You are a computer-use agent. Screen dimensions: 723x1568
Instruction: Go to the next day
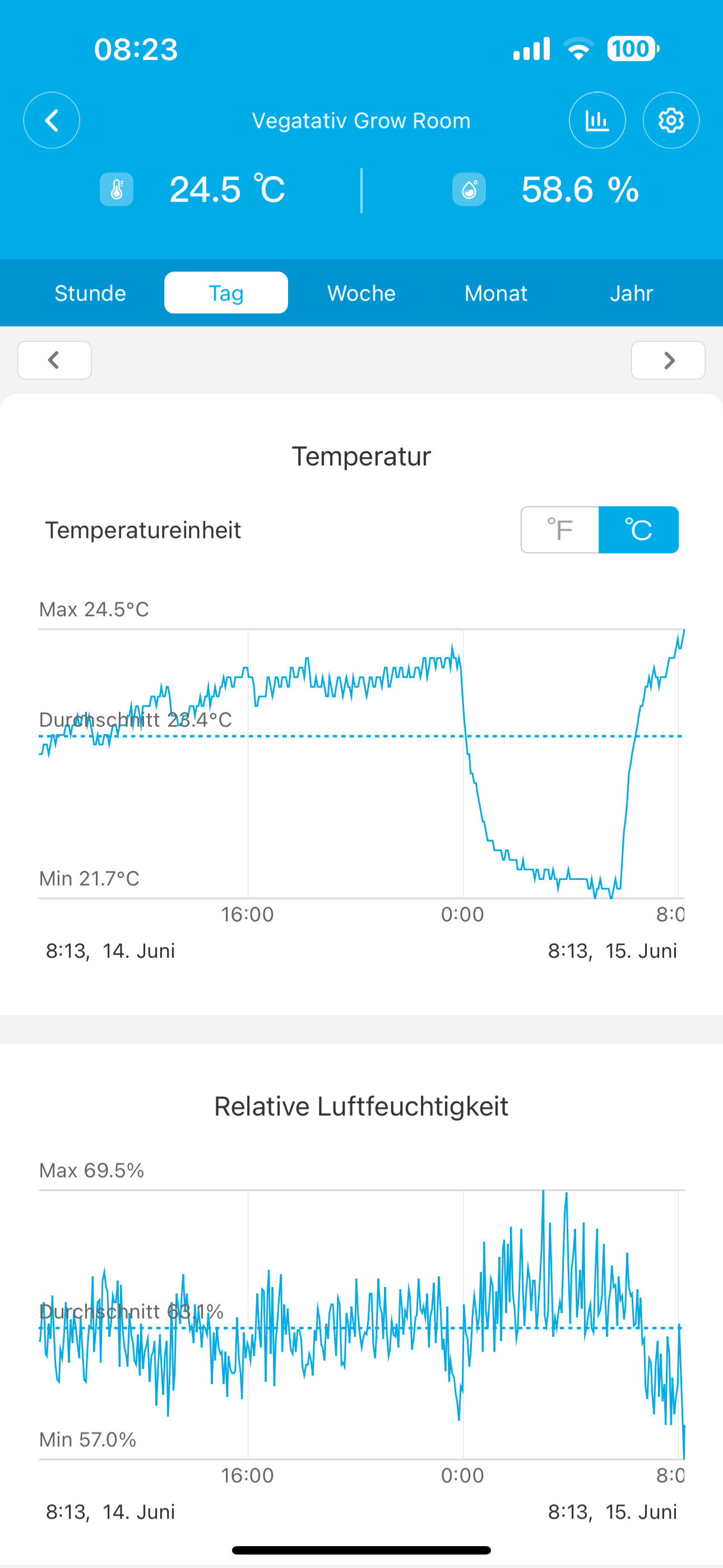pyautogui.click(x=668, y=361)
